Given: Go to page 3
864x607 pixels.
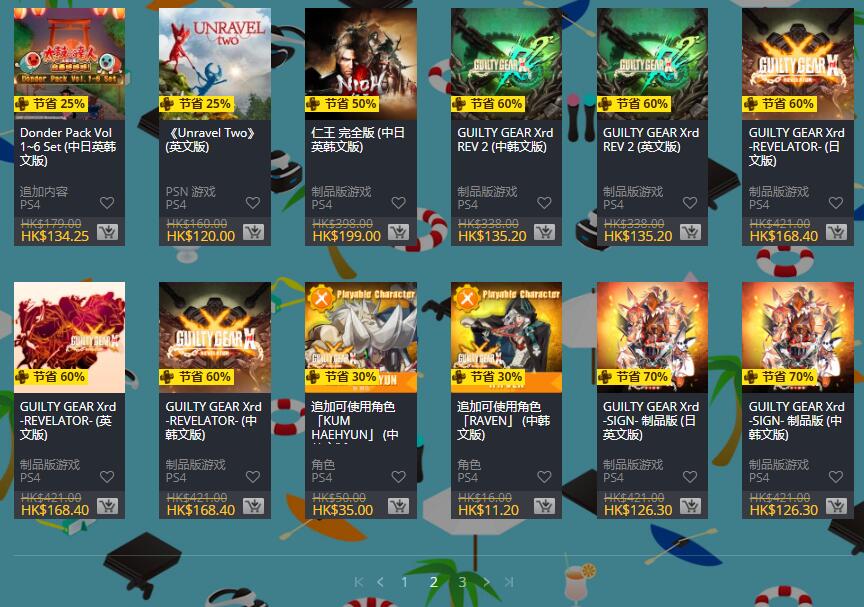Looking at the screenshot, I should 462,582.
